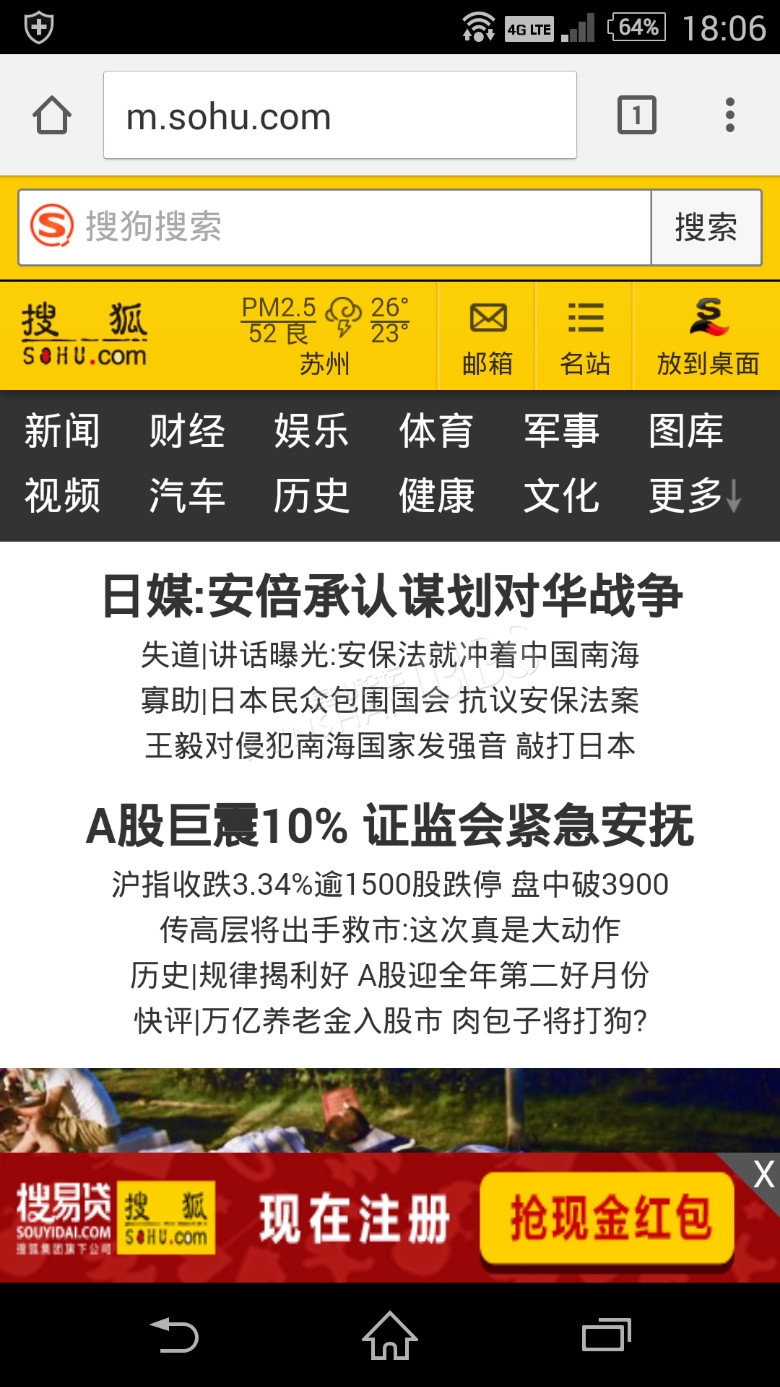This screenshot has width=780, height=1387.
Task: Expand 更多 channels
Action: click(x=695, y=495)
